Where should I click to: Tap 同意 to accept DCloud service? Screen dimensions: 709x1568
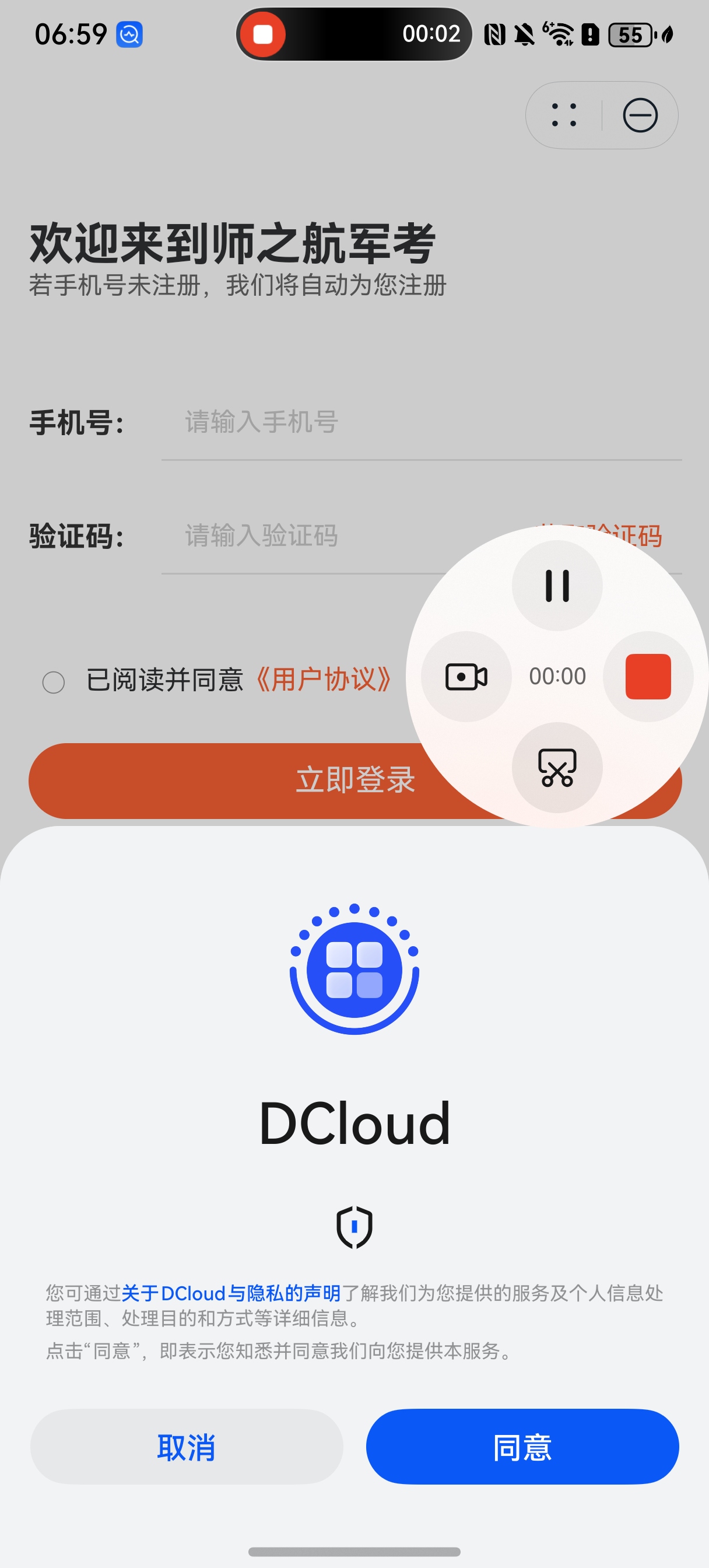pyautogui.click(x=522, y=1446)
